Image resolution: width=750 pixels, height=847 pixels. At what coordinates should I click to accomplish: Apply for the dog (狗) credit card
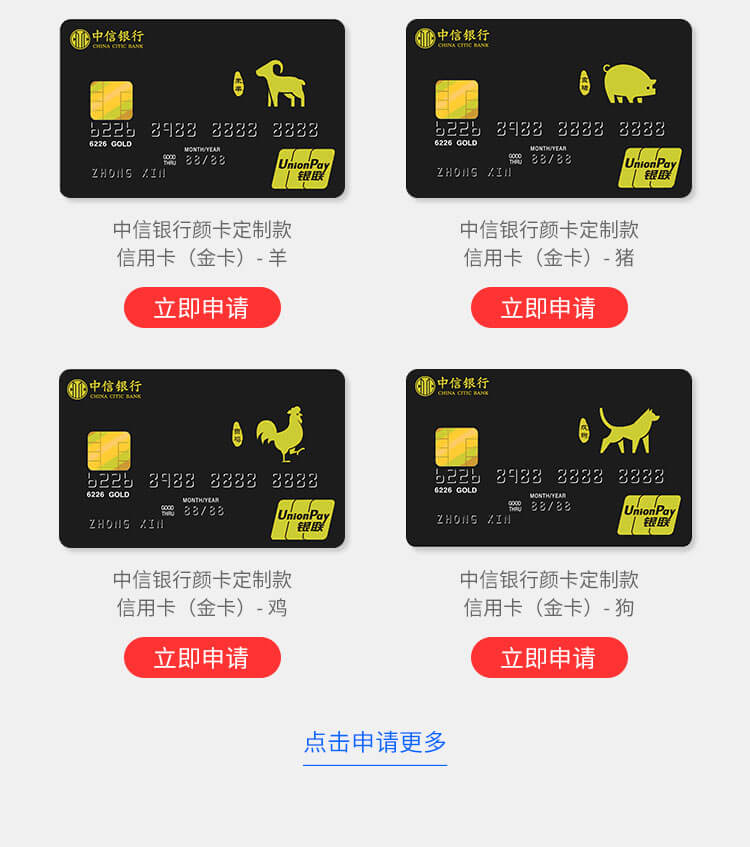pyautogui.click(x=549, y=657)
